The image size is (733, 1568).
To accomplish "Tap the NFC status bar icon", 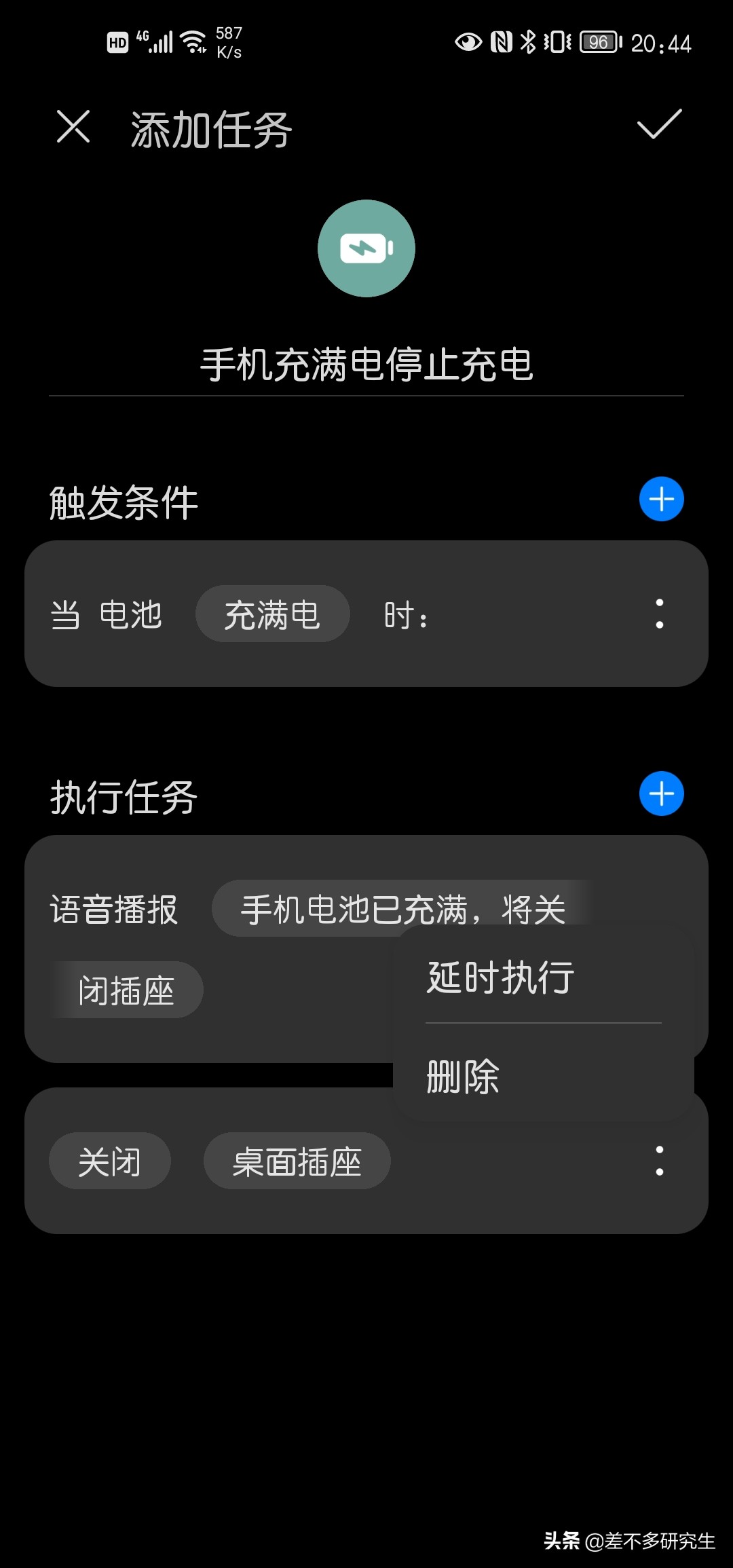I will pyautogui.click(x=500, y=42).
